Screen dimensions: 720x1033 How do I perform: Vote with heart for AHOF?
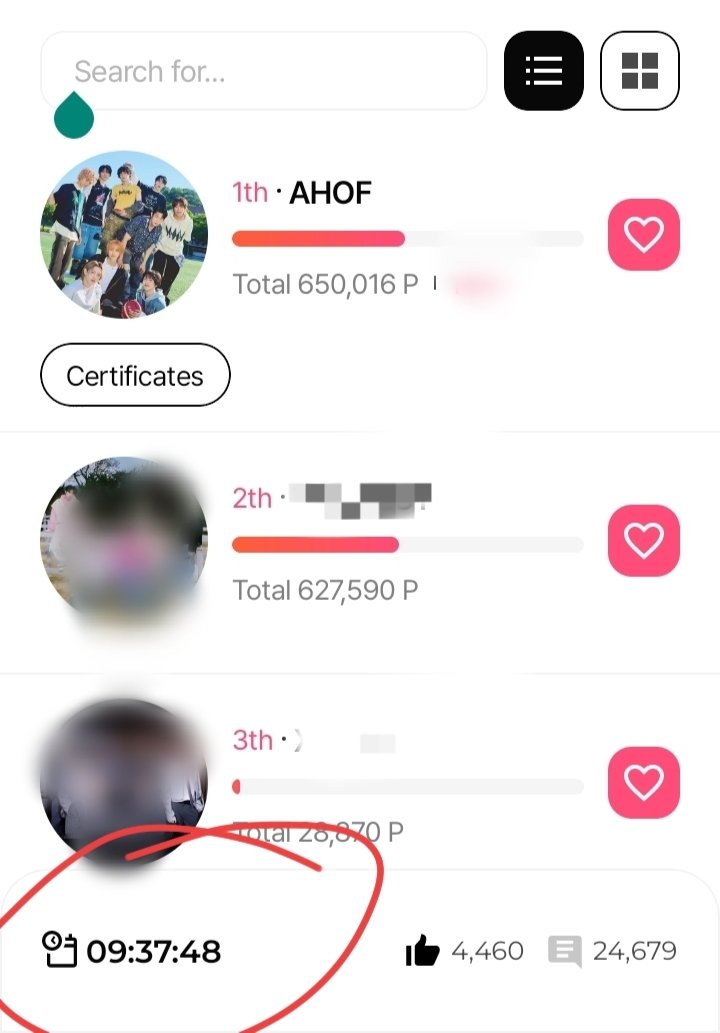point(643,235)
